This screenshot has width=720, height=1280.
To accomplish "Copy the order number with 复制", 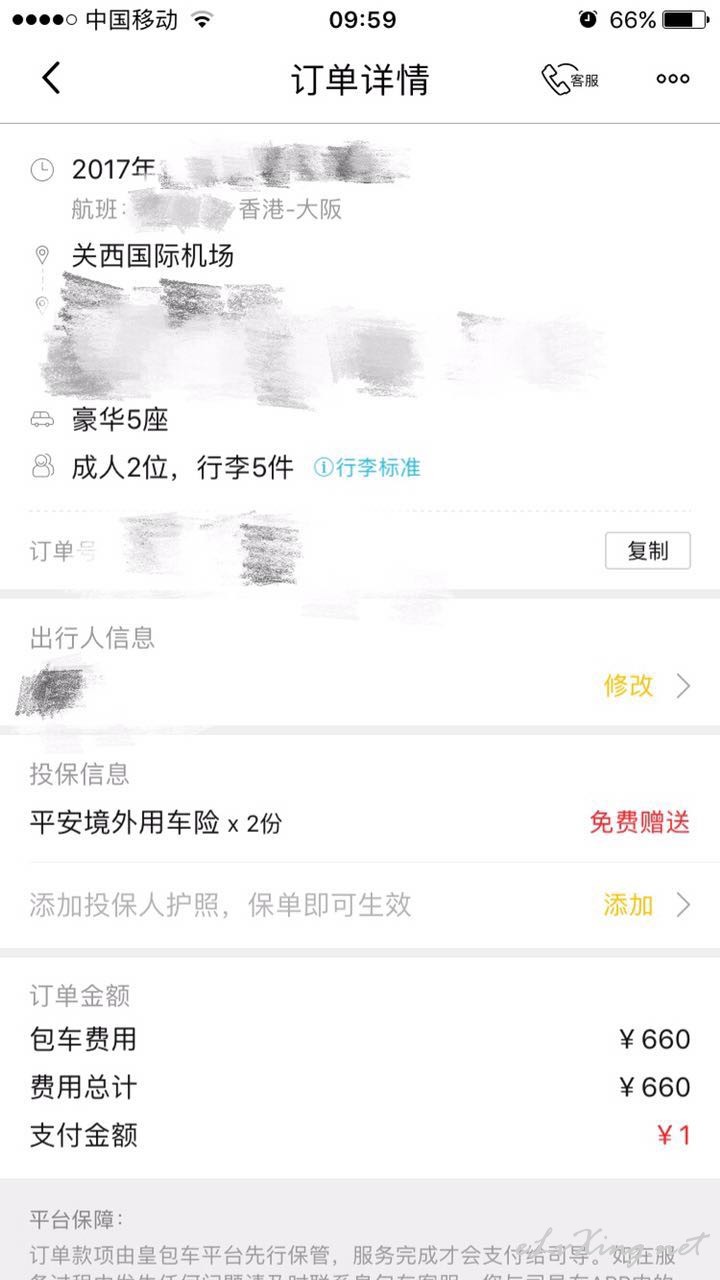I will (x=647, y=551).
